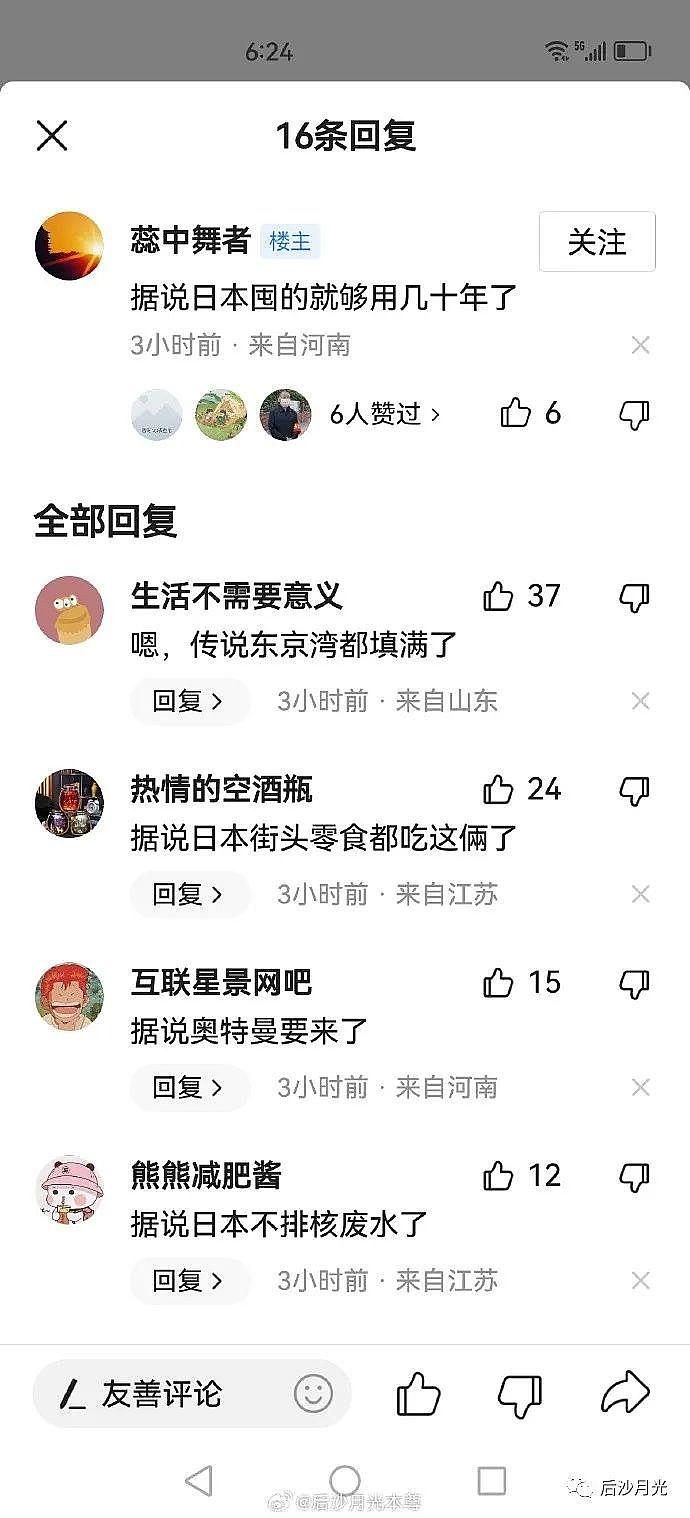Reply to 互联星景网吧
Viewport: 690px width, 1518px height.
(188, 1087)
